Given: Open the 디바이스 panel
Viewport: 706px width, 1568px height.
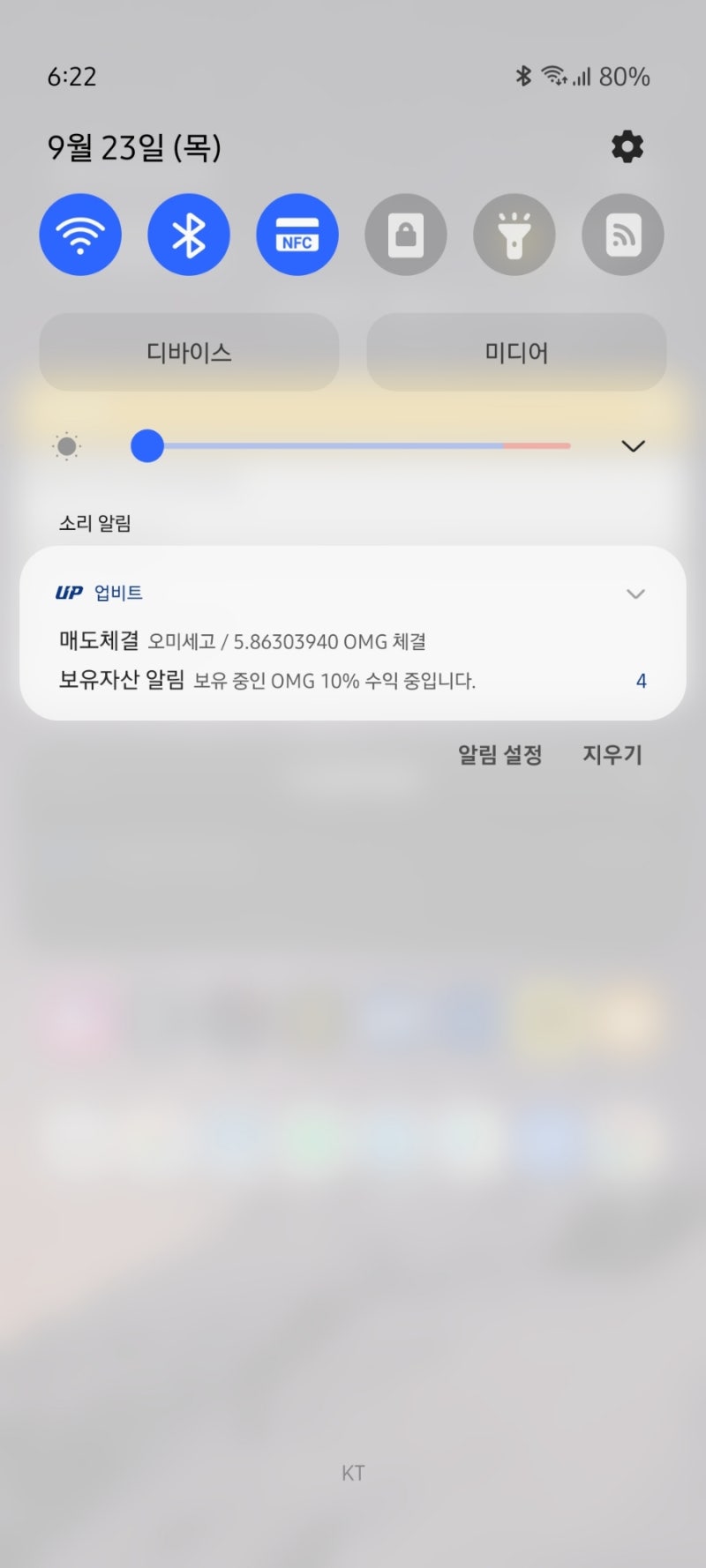Looking at the screenshot, I should tap(189, 352).
